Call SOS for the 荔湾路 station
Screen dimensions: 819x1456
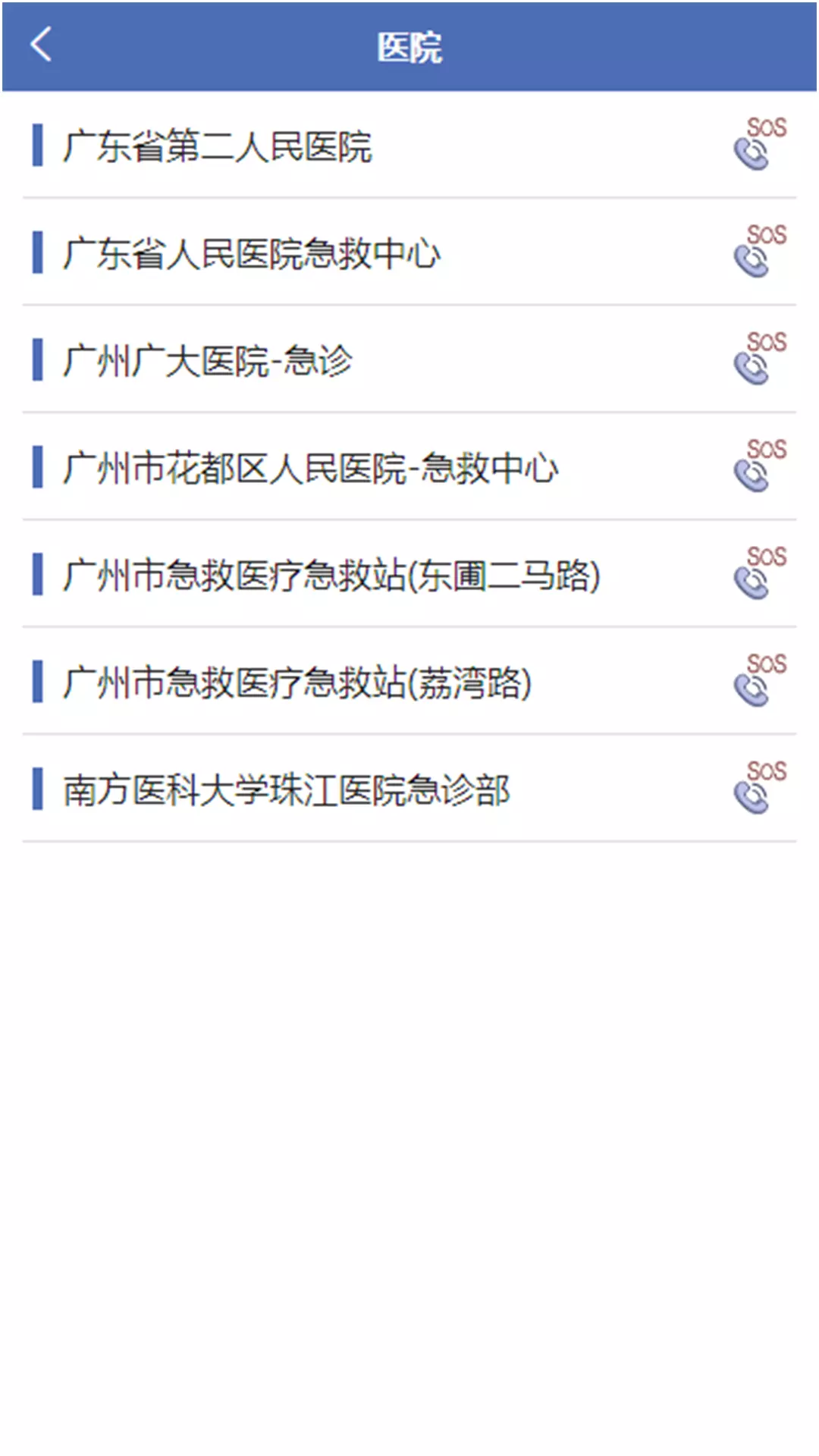(760, 680)
